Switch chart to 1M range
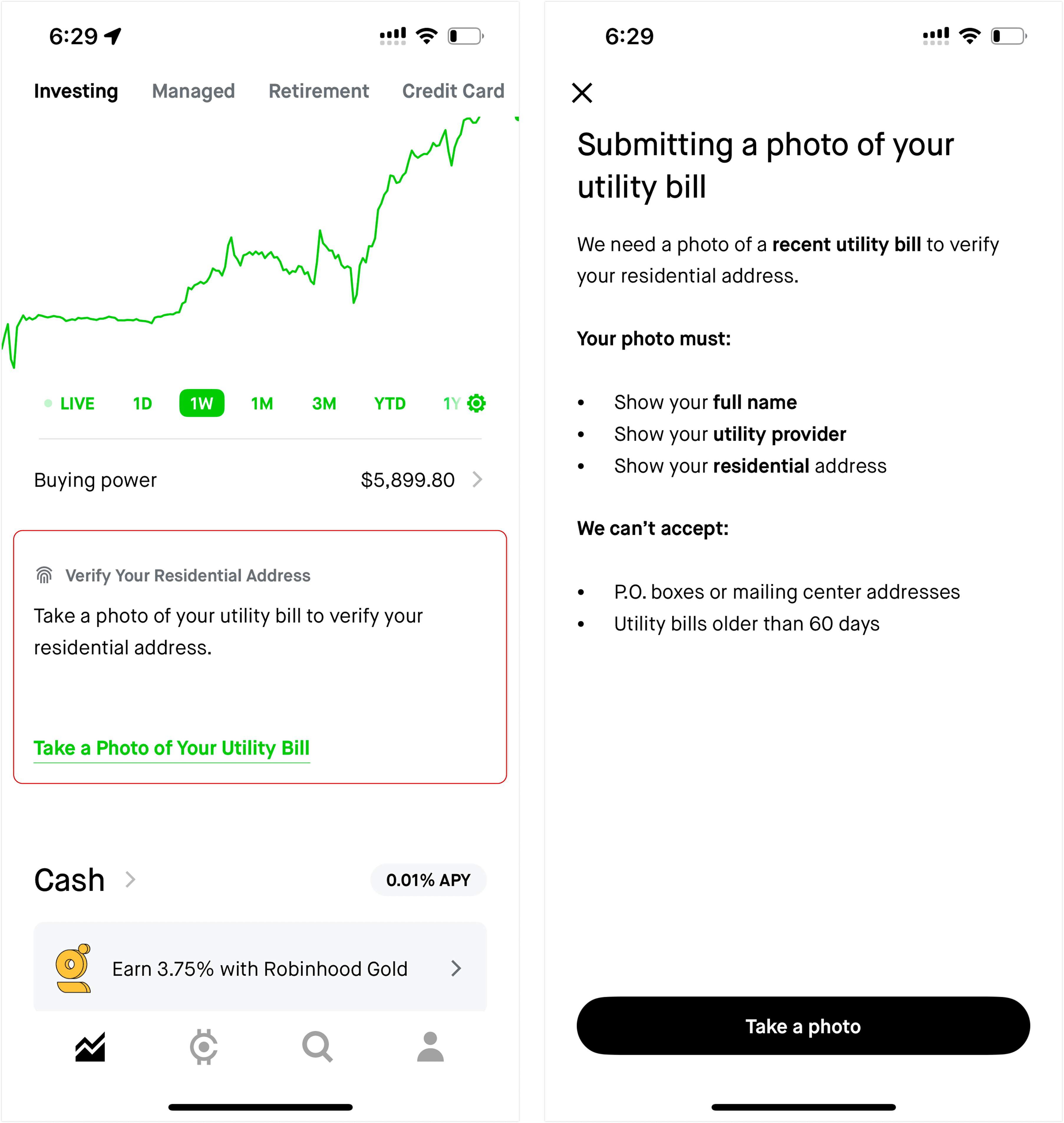 pos(262,404)
